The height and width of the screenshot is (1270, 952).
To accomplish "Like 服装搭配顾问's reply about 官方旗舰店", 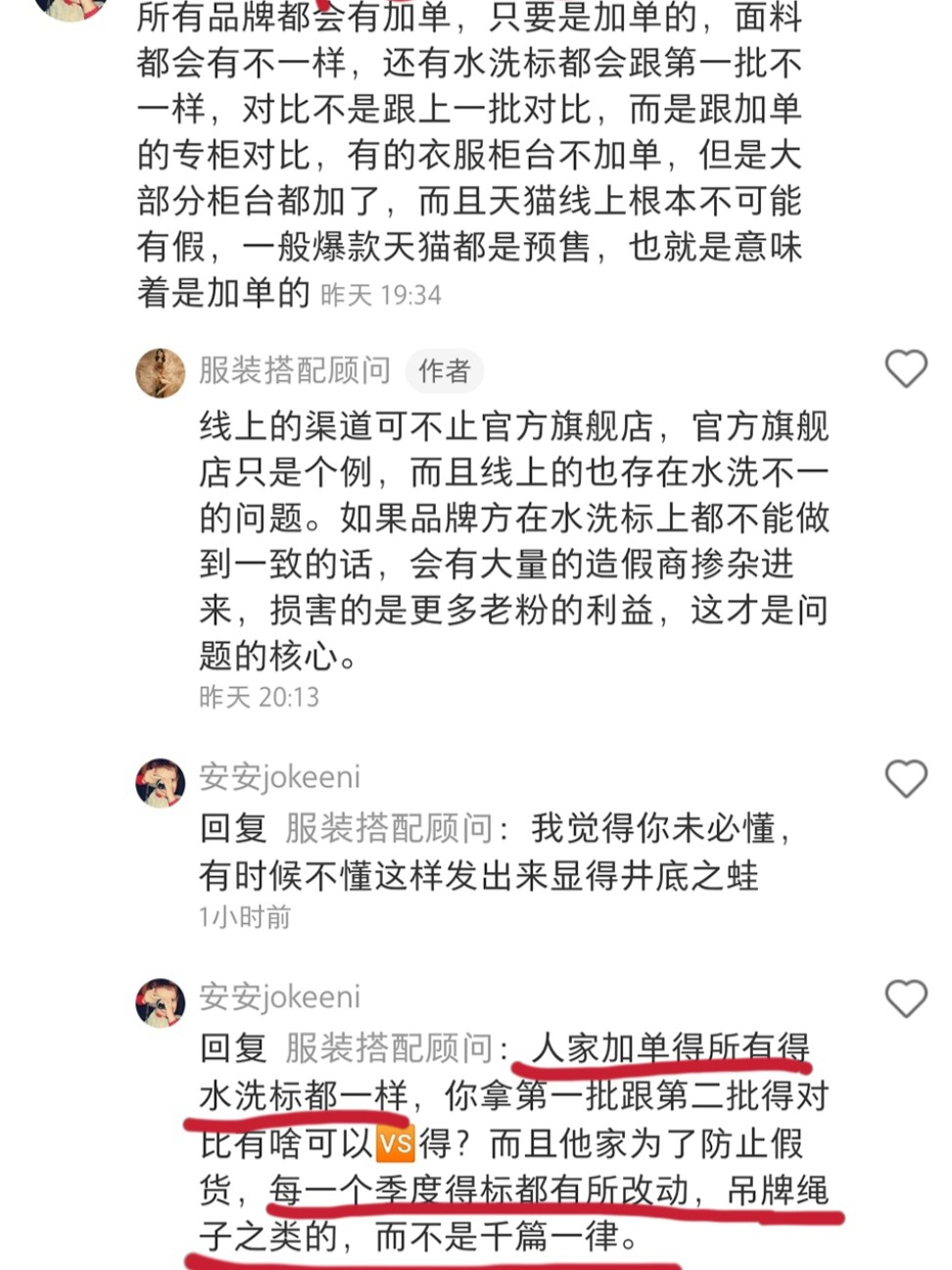I will coord(905,369).
